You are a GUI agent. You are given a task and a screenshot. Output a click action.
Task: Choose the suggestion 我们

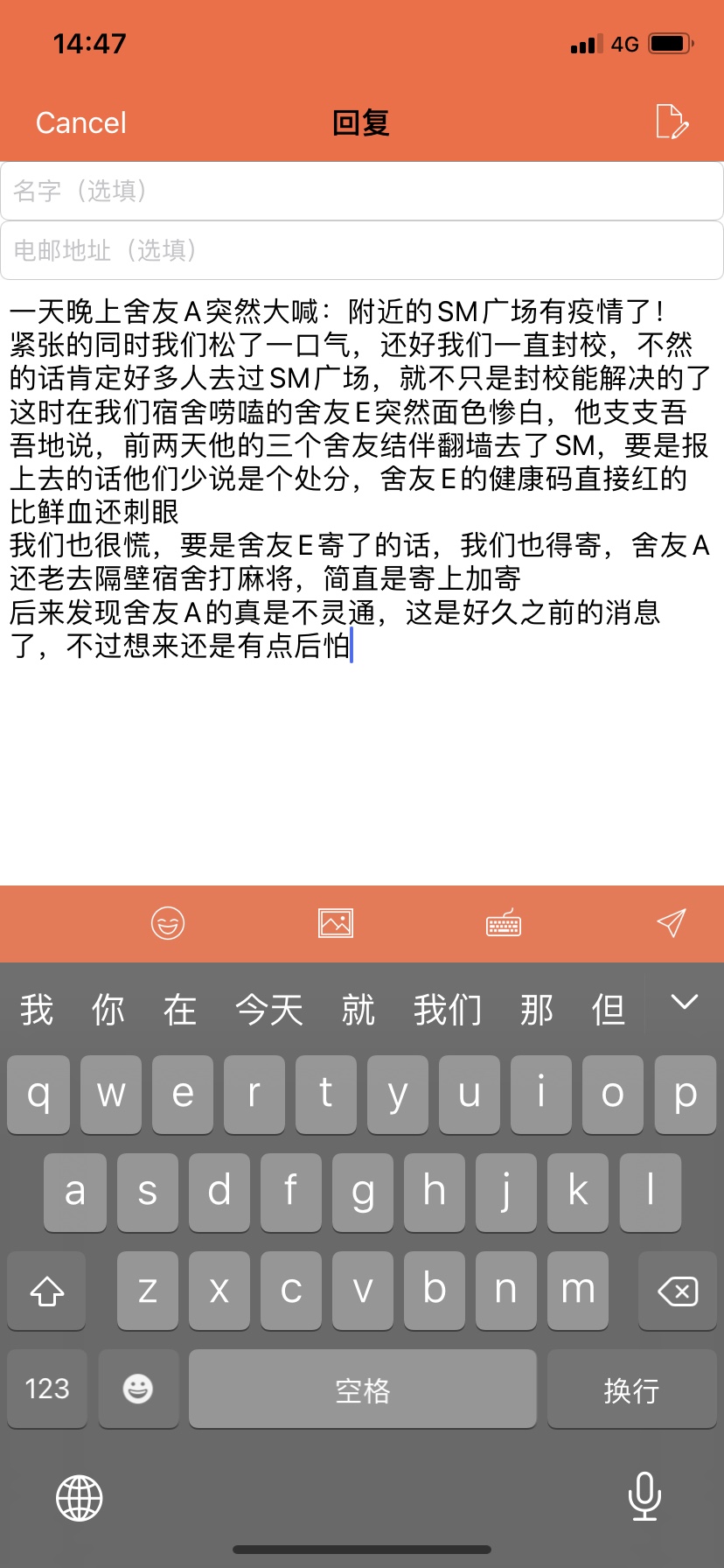coord(448,1010)
